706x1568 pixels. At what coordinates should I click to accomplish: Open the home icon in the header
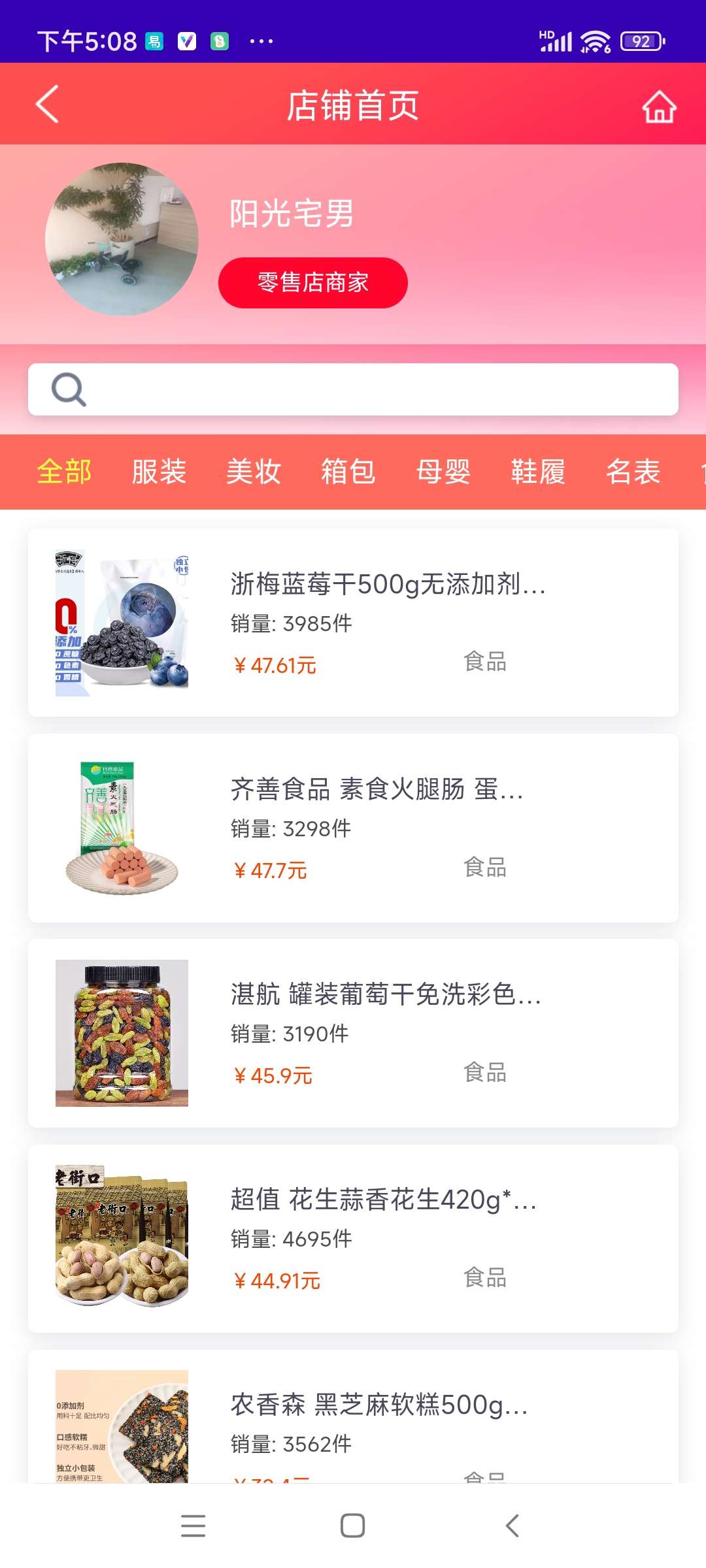(x=658, y=106)
